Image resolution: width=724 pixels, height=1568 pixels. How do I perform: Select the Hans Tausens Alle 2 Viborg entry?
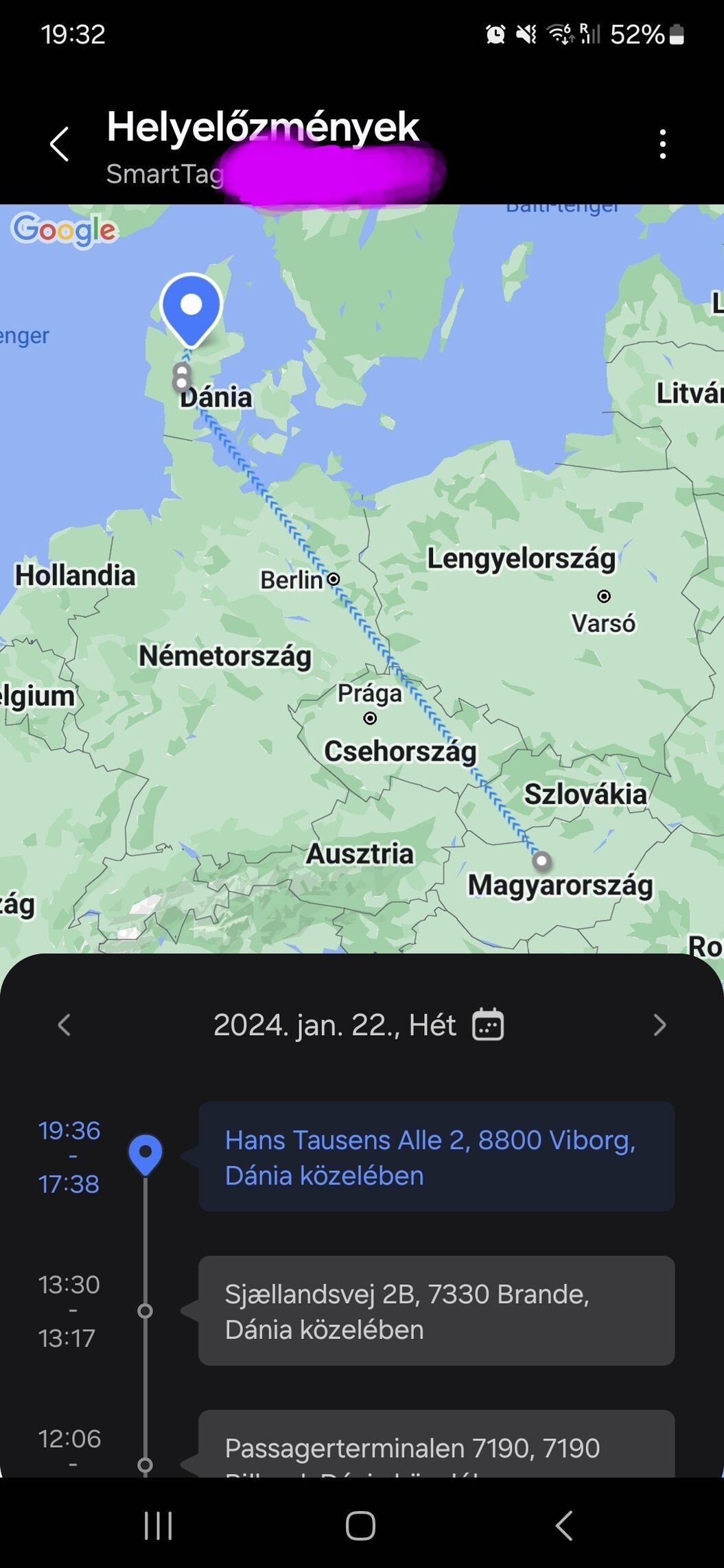[436, 1157]
